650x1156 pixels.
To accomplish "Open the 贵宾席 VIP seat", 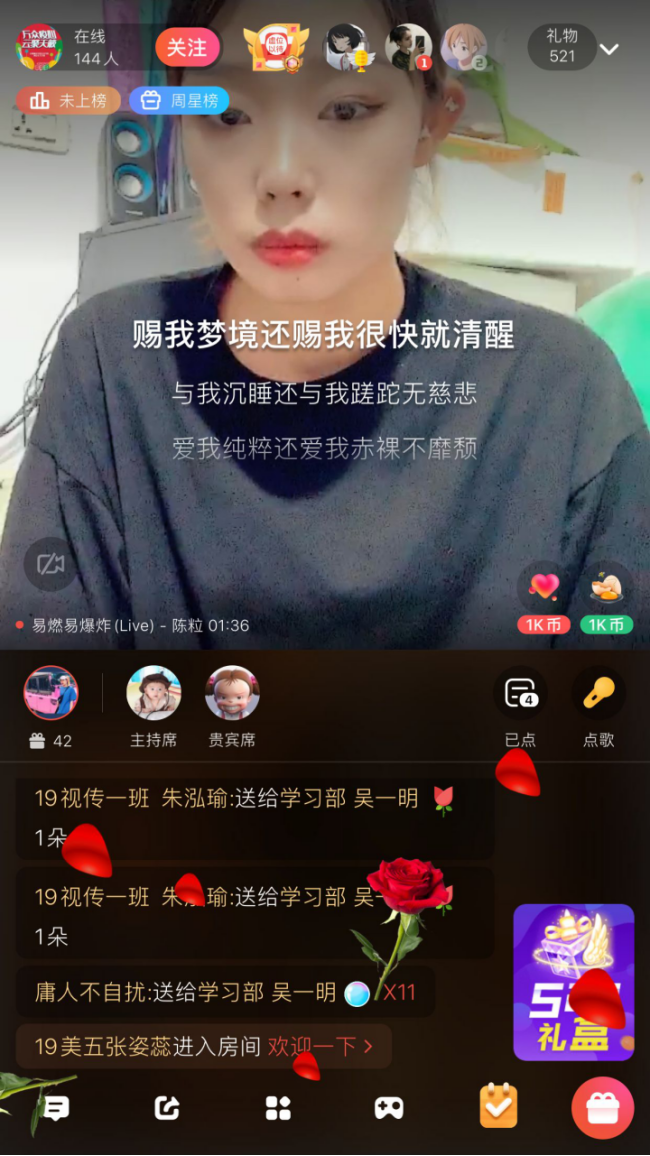I will tap(232, 703).
